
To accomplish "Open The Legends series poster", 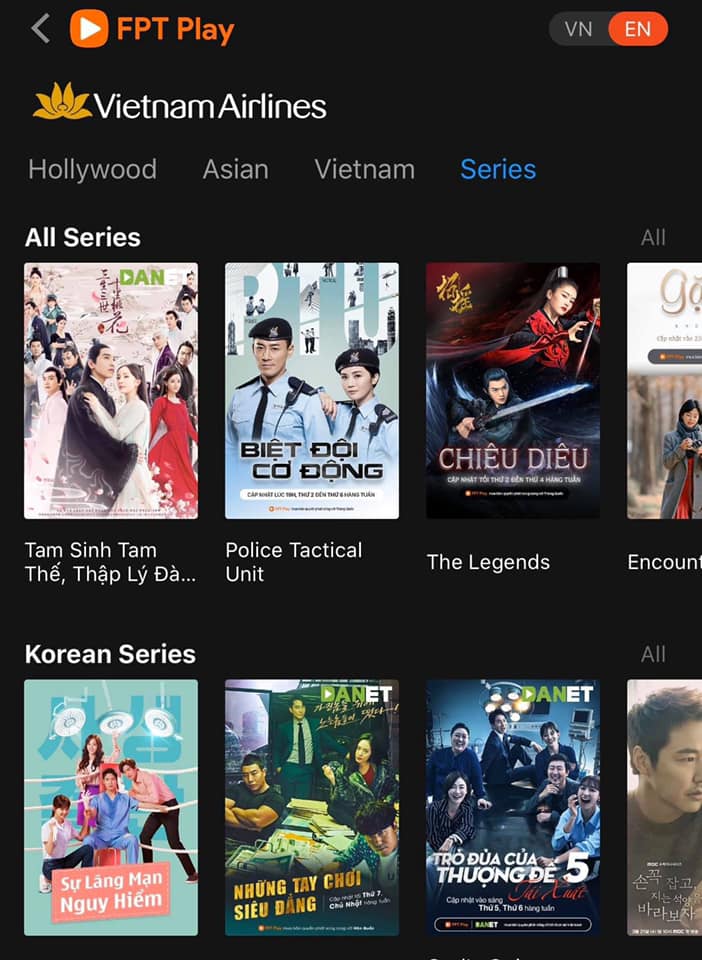I will pyautogui.click(x=513, y=391).
